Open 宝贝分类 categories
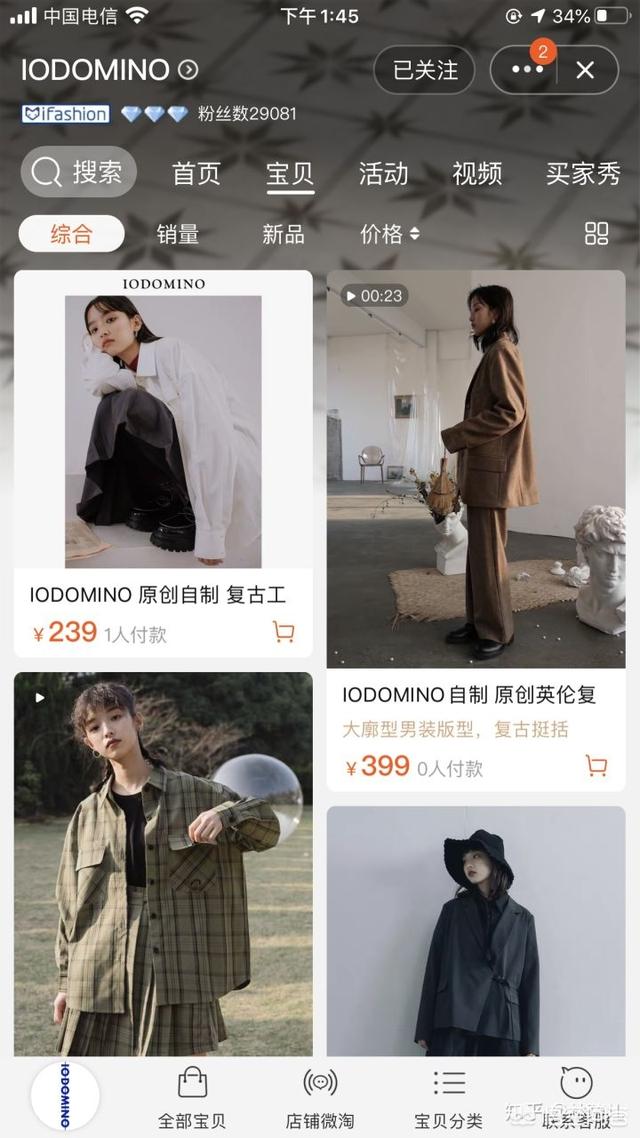The width and height of the screenshot is (640, 1138). 449,1097
